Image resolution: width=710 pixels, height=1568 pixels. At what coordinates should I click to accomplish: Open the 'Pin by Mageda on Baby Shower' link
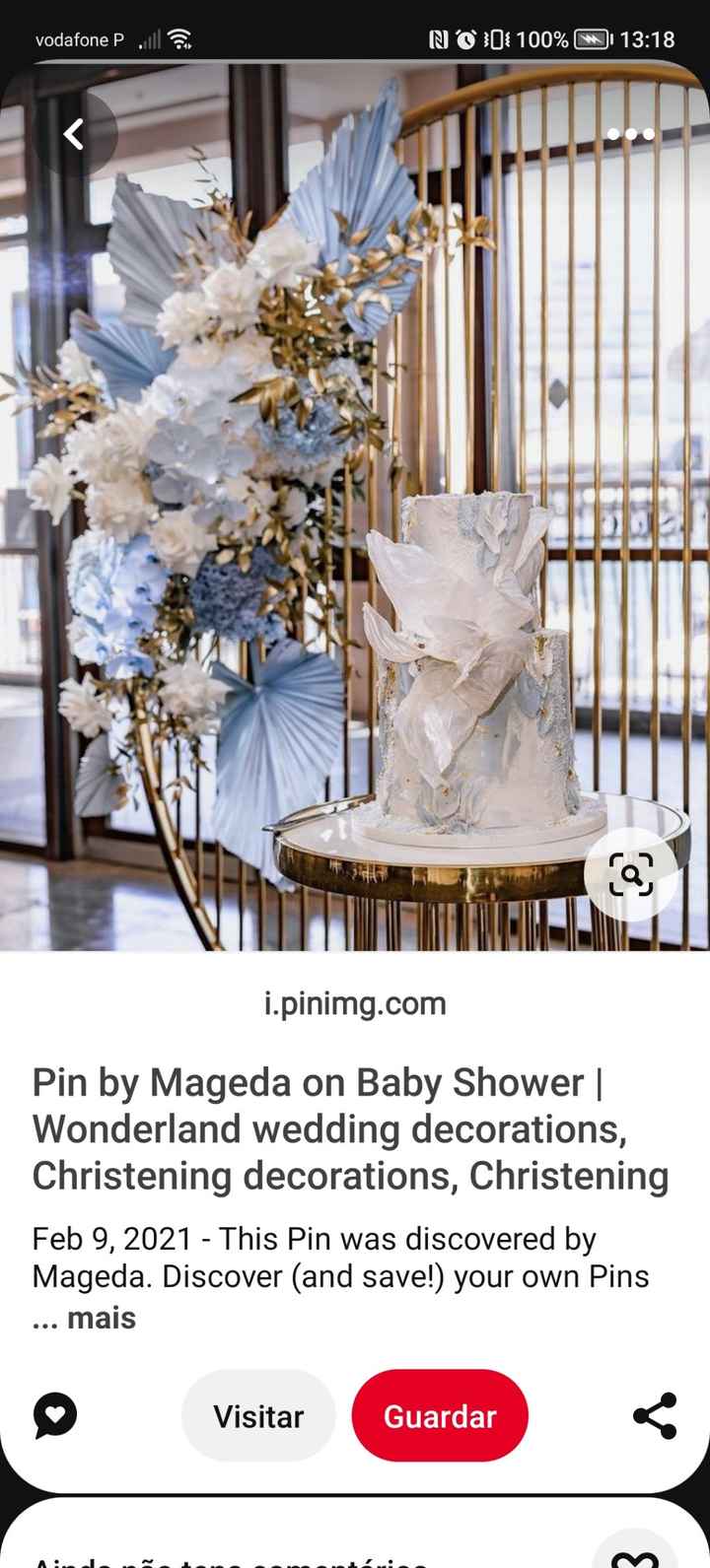tap(350, 1128)
